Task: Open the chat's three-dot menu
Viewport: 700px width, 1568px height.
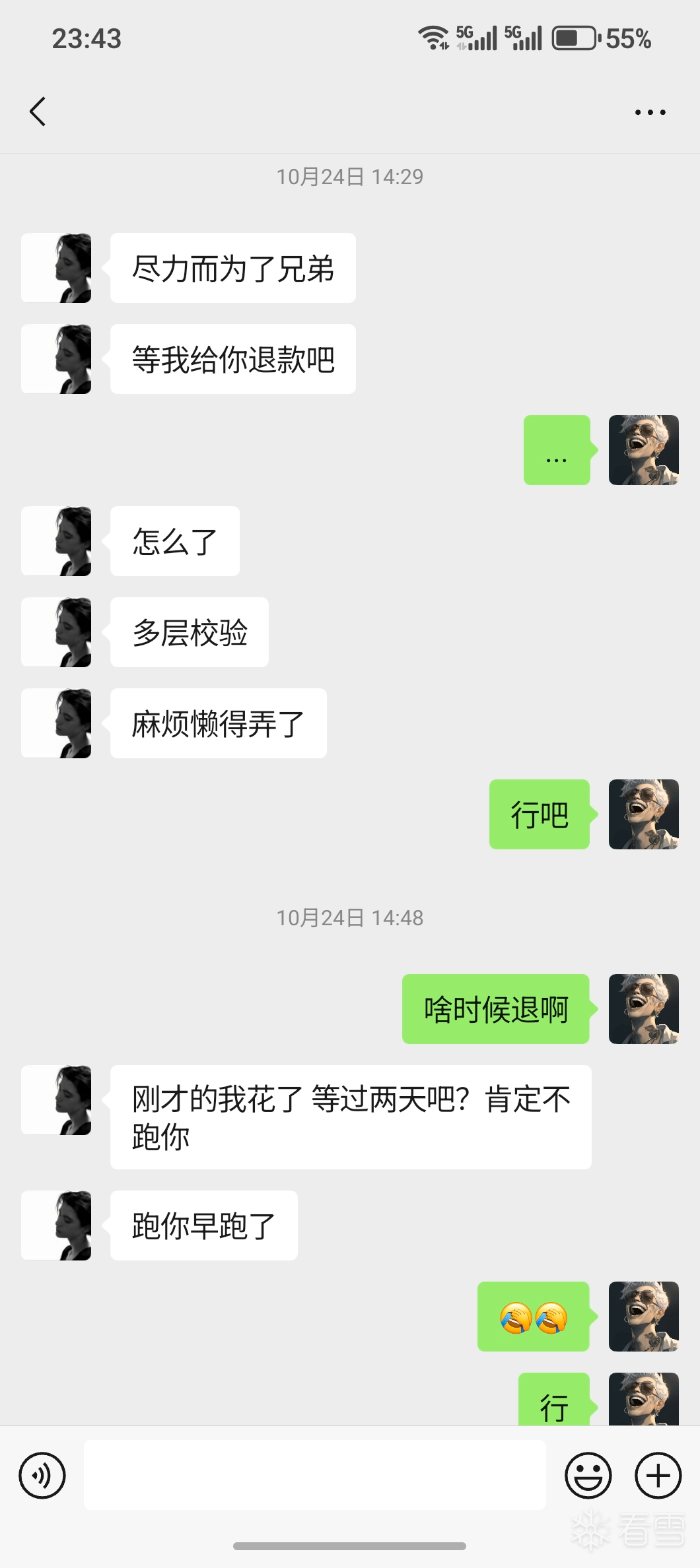Action: (650, 112)
